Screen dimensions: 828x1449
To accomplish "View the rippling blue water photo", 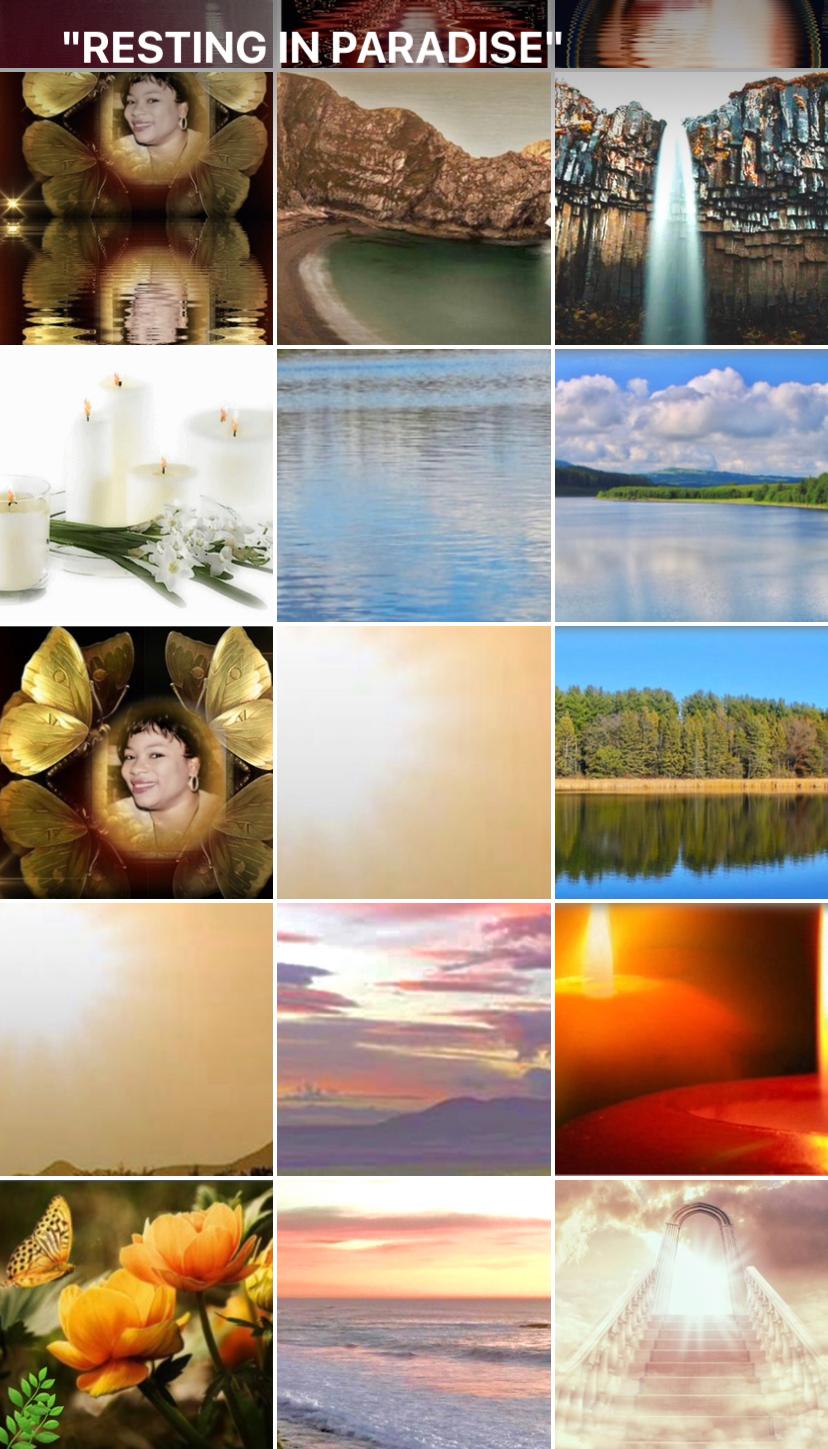I will tap(414, 485).
